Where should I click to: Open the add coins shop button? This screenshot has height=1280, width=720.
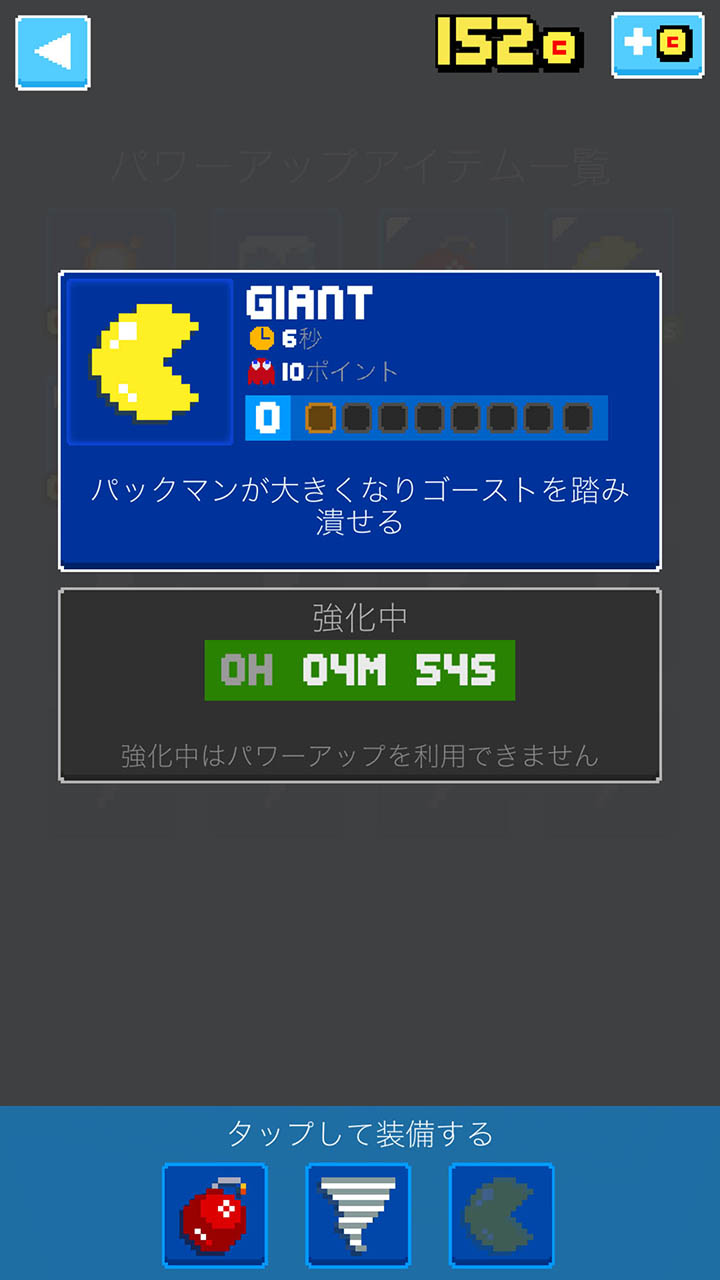point(657,45)
